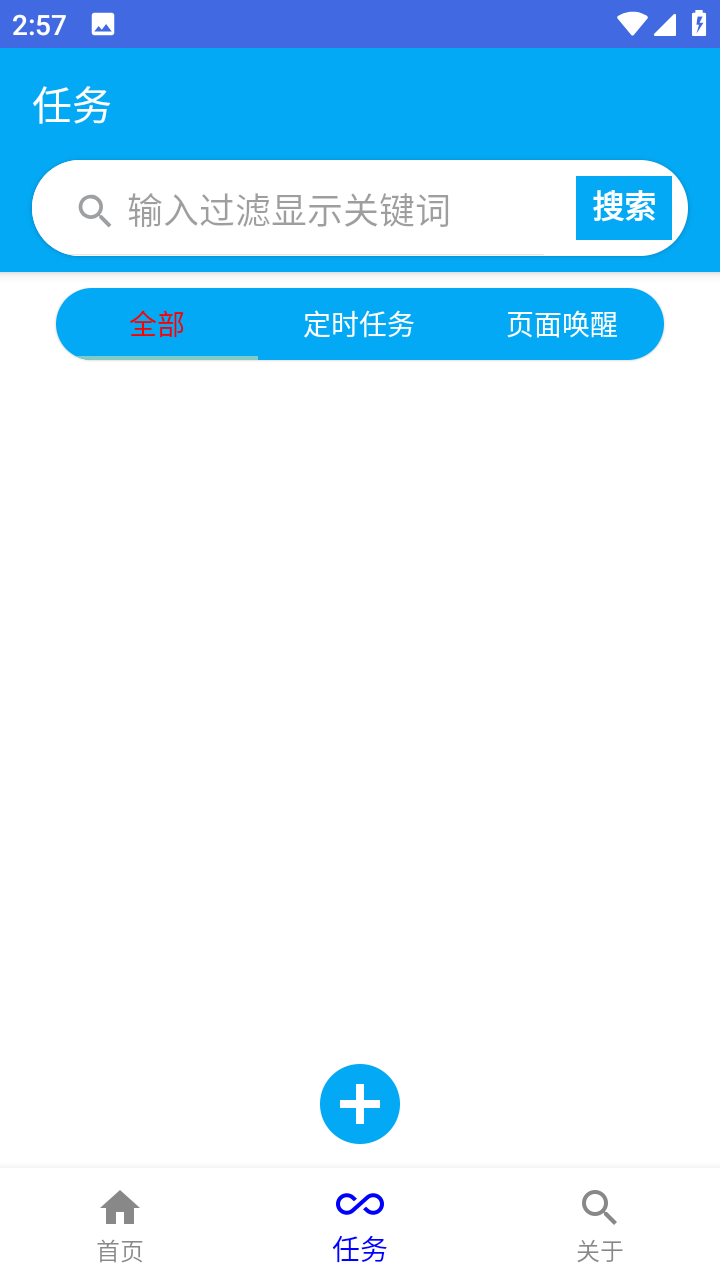Screen dimensions: 720x1280
Task: Go to the 首页 home tab
Action: click(x=120, y=1225)
